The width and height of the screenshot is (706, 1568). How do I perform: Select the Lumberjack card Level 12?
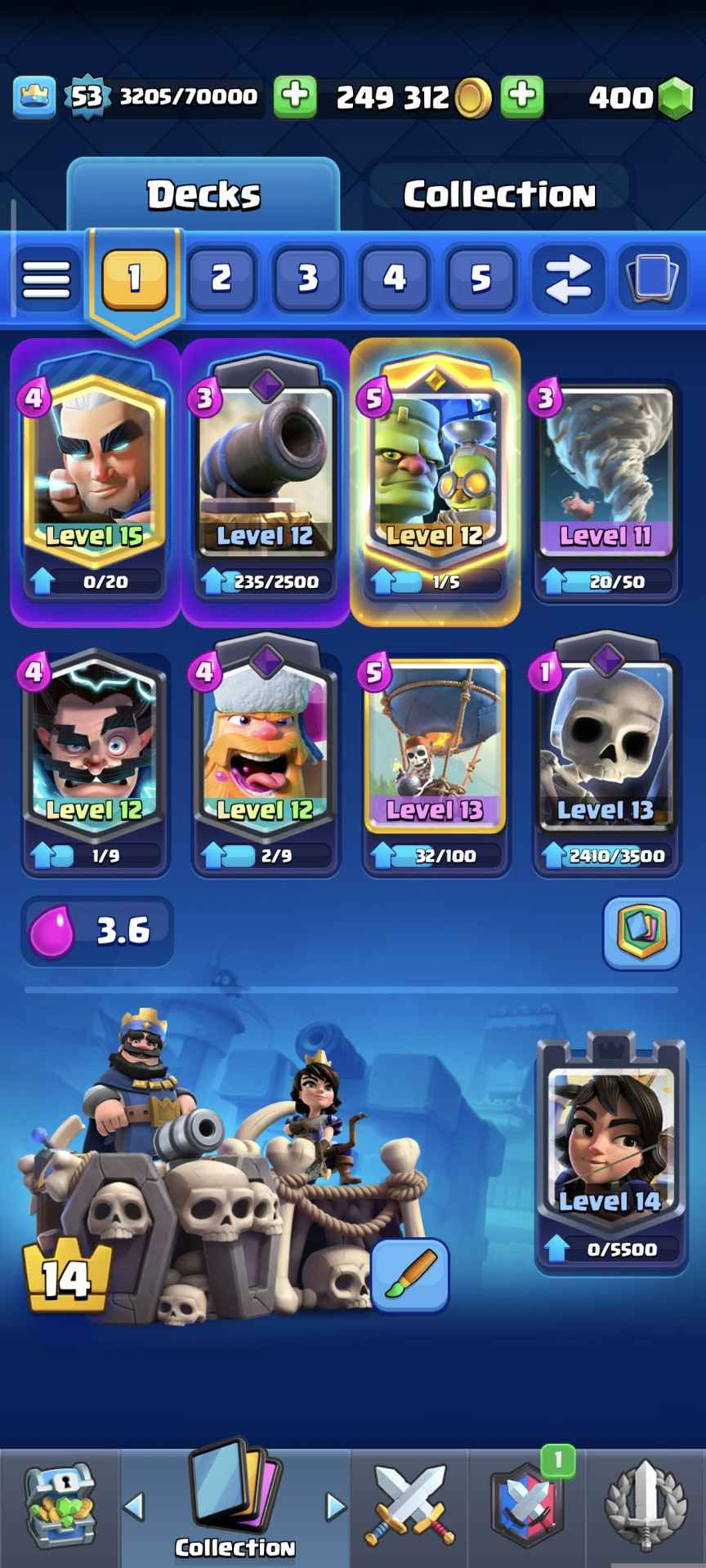point(265,747)
